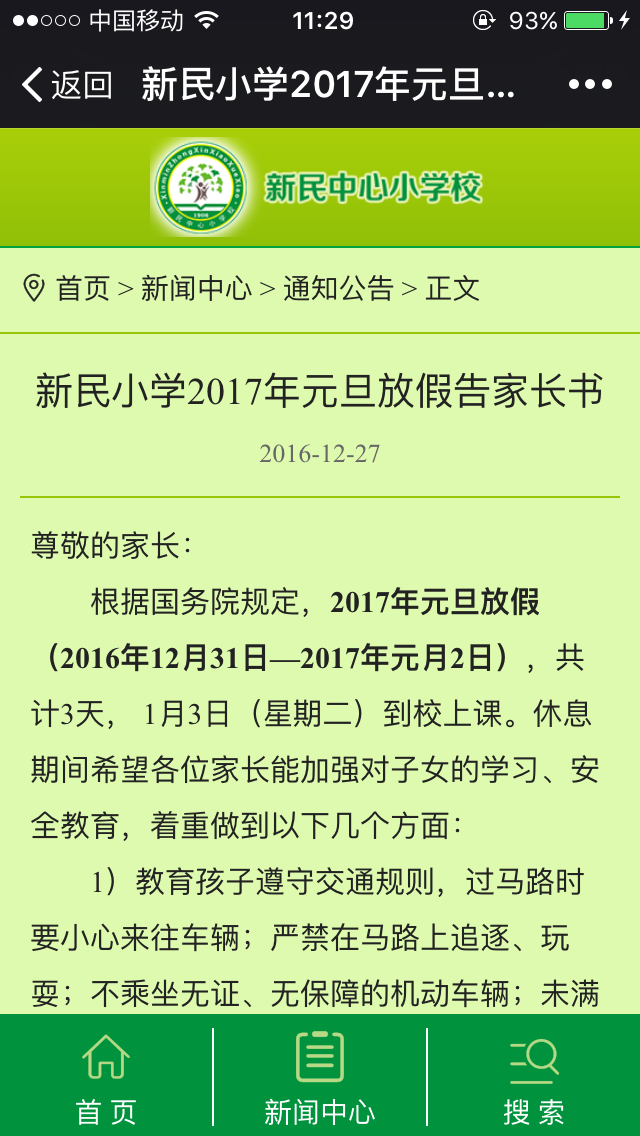Switch to the 首页 bottom tab

[106, 1076]
